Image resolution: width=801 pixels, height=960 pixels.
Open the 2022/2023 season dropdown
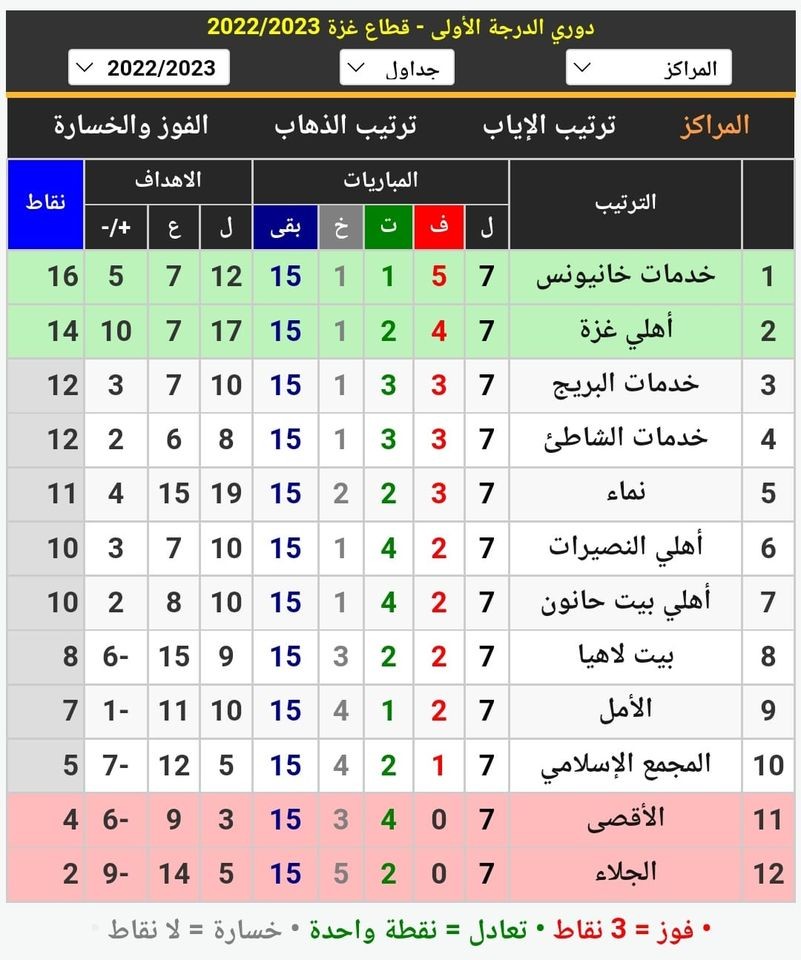coord(149,68)
